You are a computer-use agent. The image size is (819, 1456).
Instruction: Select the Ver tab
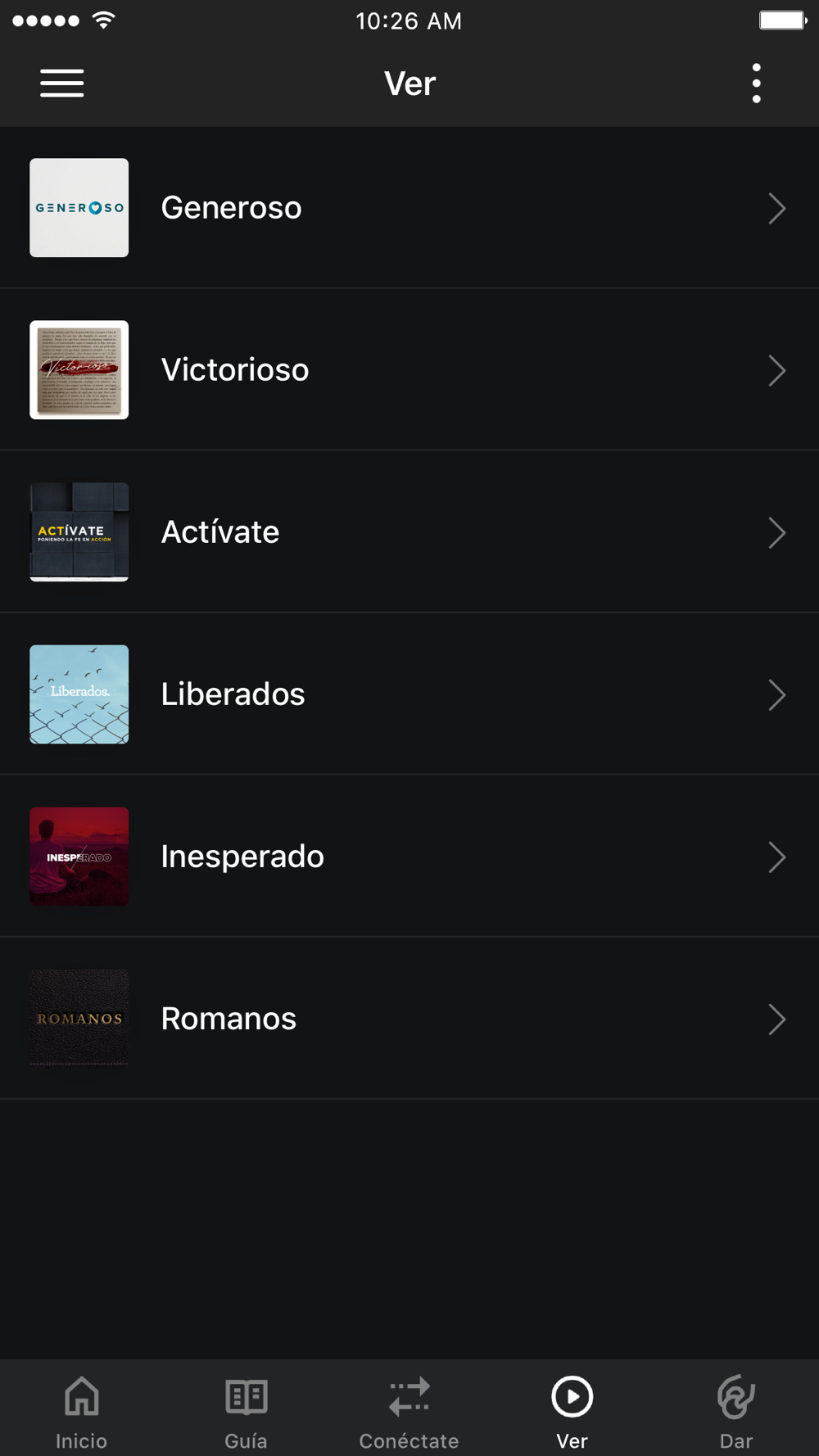572,1412
